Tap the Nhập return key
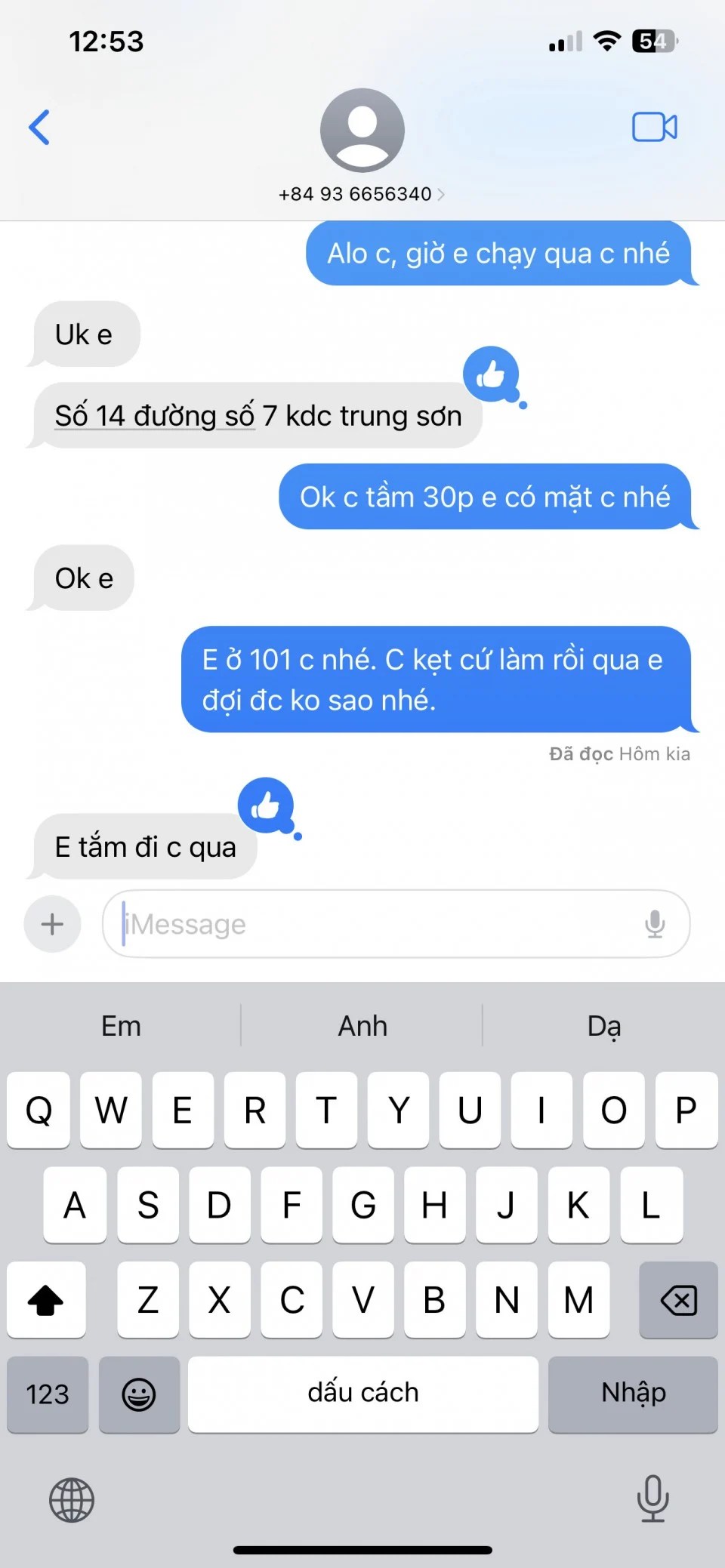 pyautogui.click(x=633, y=1394)
